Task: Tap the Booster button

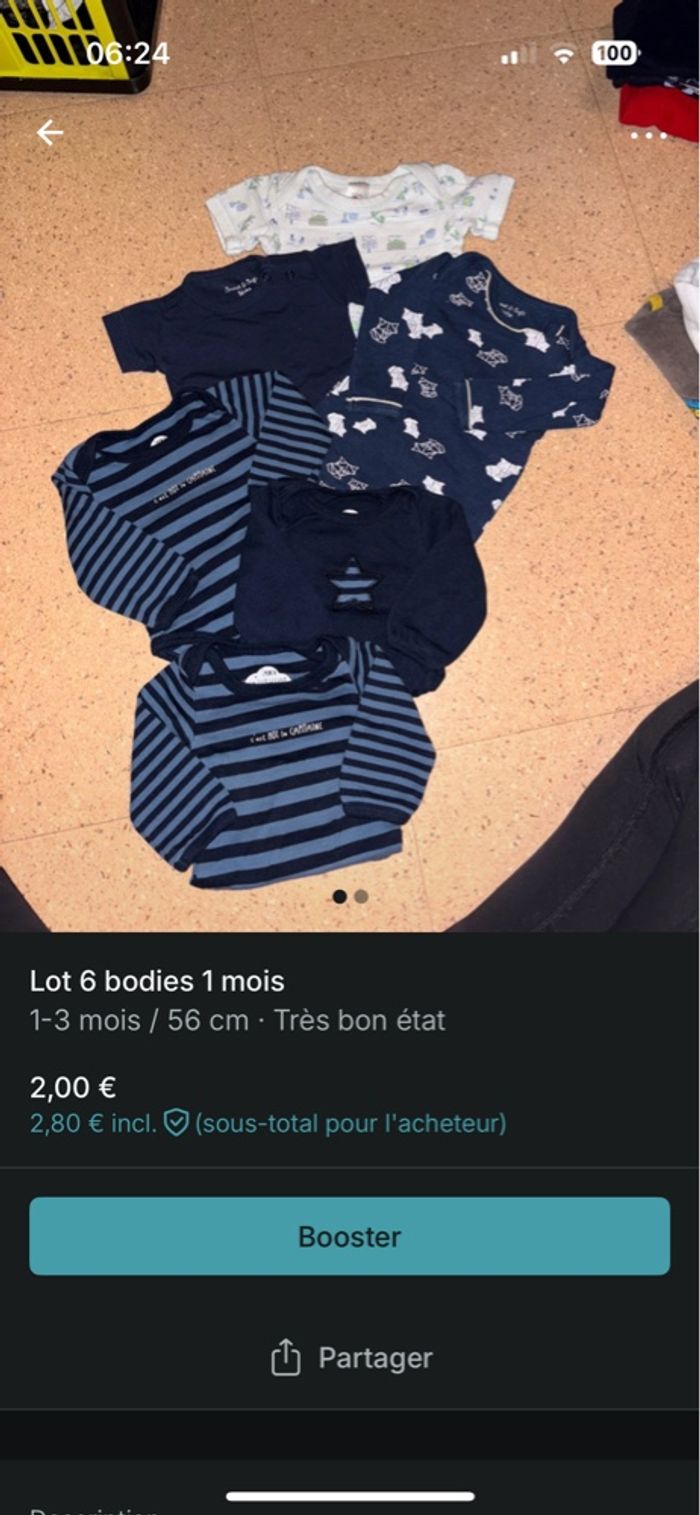Action: pos(350,1236)
